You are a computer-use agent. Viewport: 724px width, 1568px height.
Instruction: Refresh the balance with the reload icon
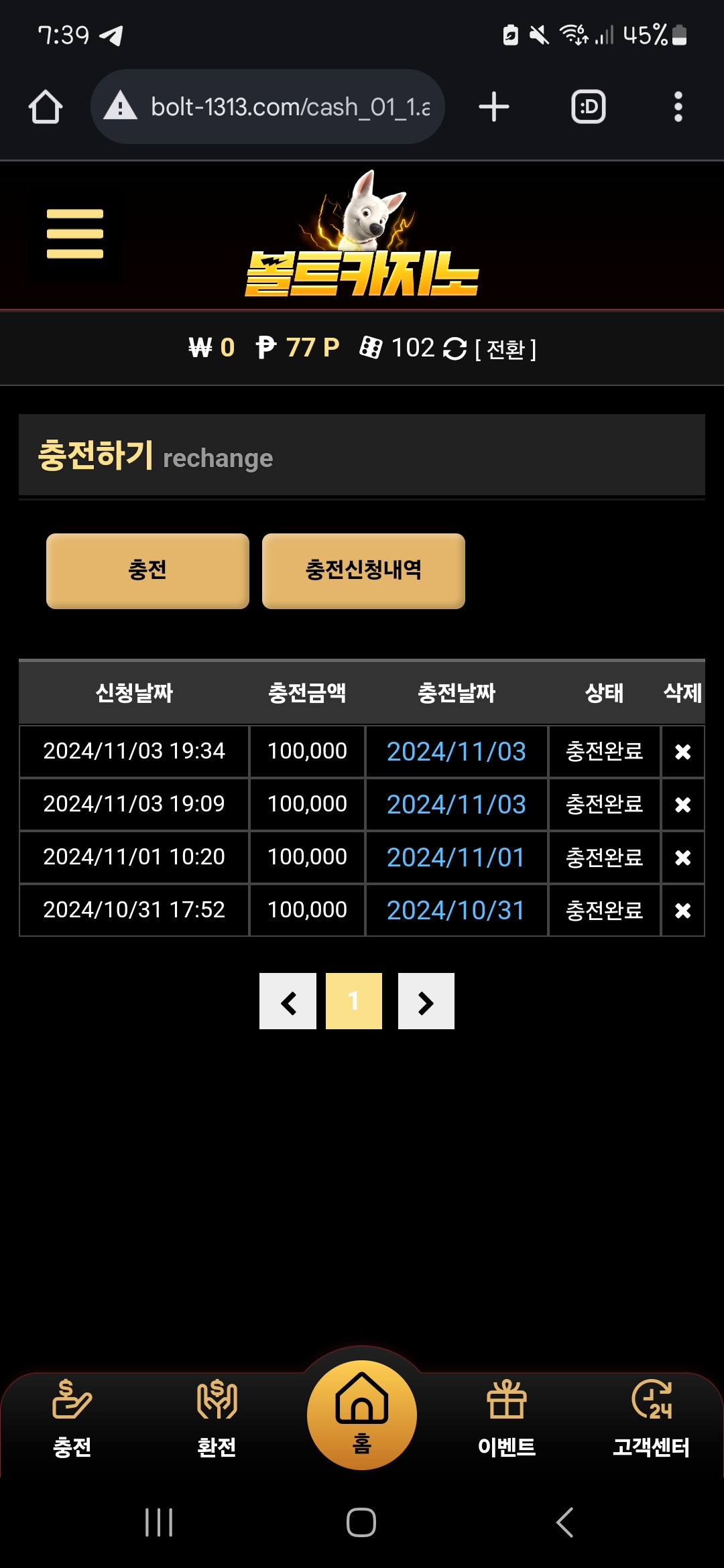coord(455,348)
